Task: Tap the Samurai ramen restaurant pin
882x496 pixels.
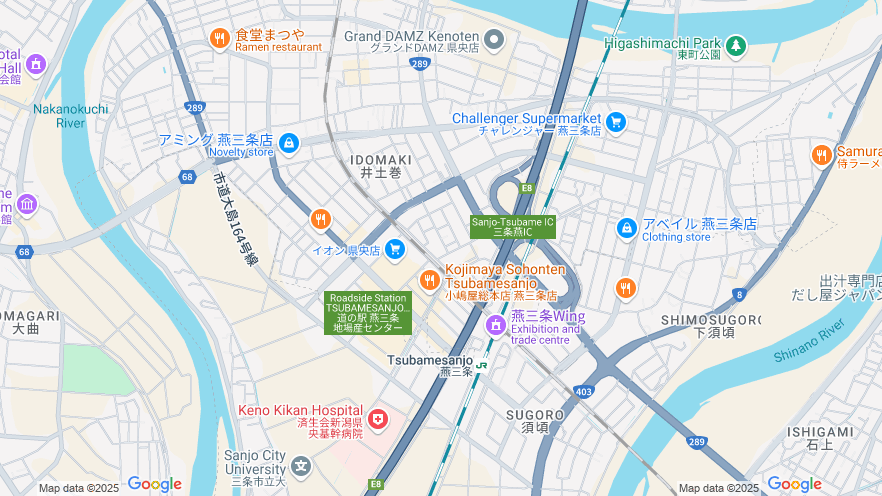Action: click(x=822, y=155)
